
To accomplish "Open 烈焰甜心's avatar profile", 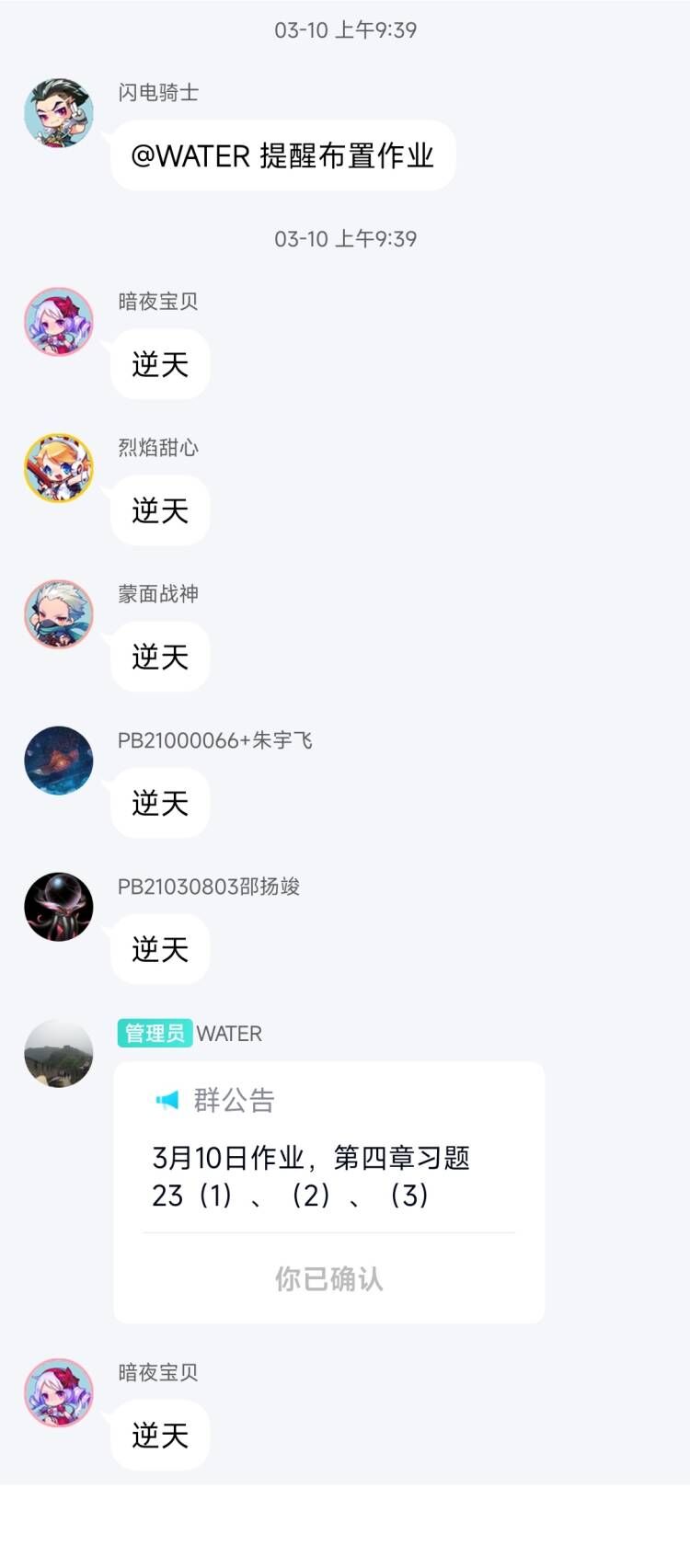I will pyautogui.click(x=59, y=468).
